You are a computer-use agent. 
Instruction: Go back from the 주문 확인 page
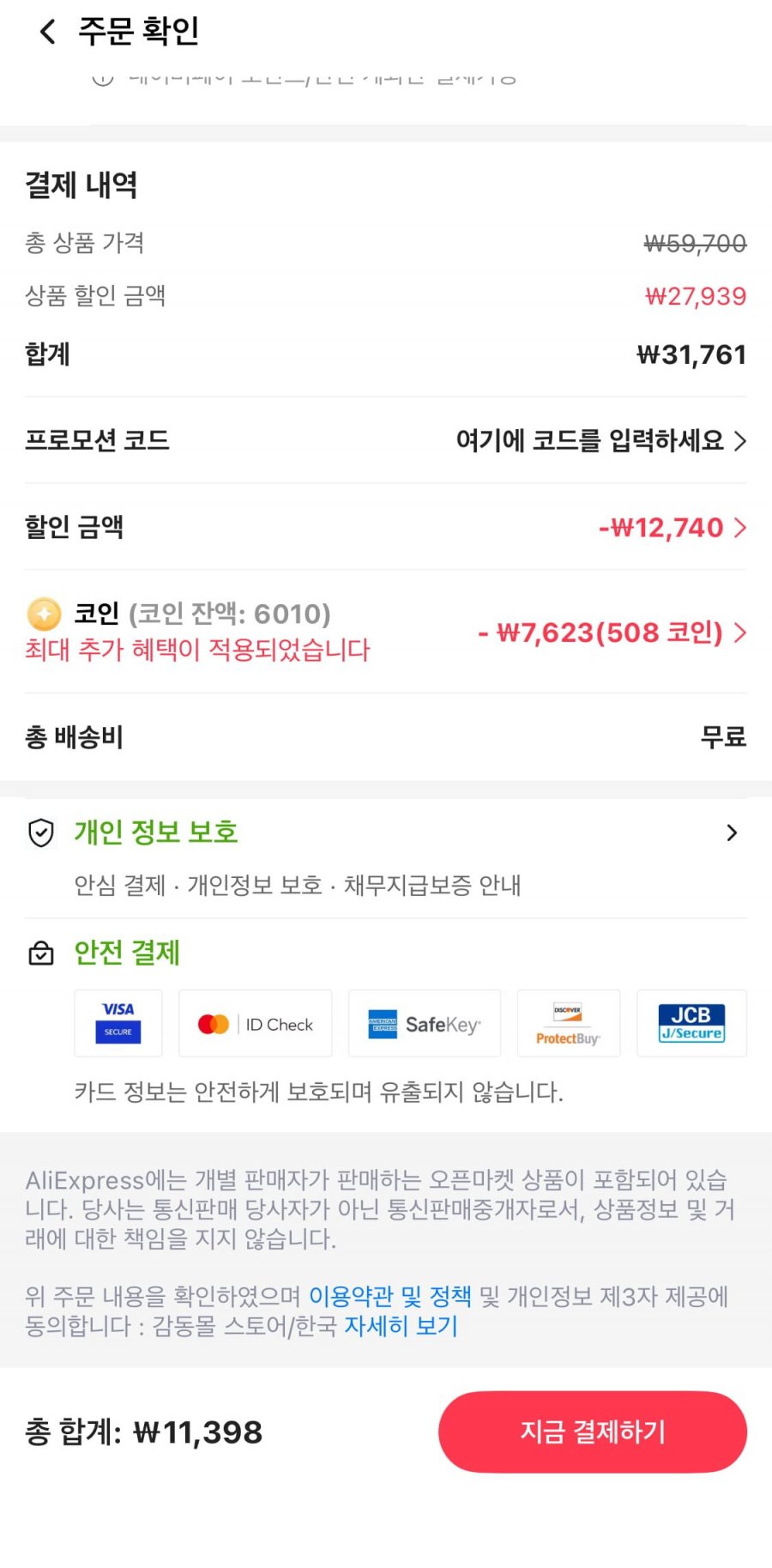(48, 32)
